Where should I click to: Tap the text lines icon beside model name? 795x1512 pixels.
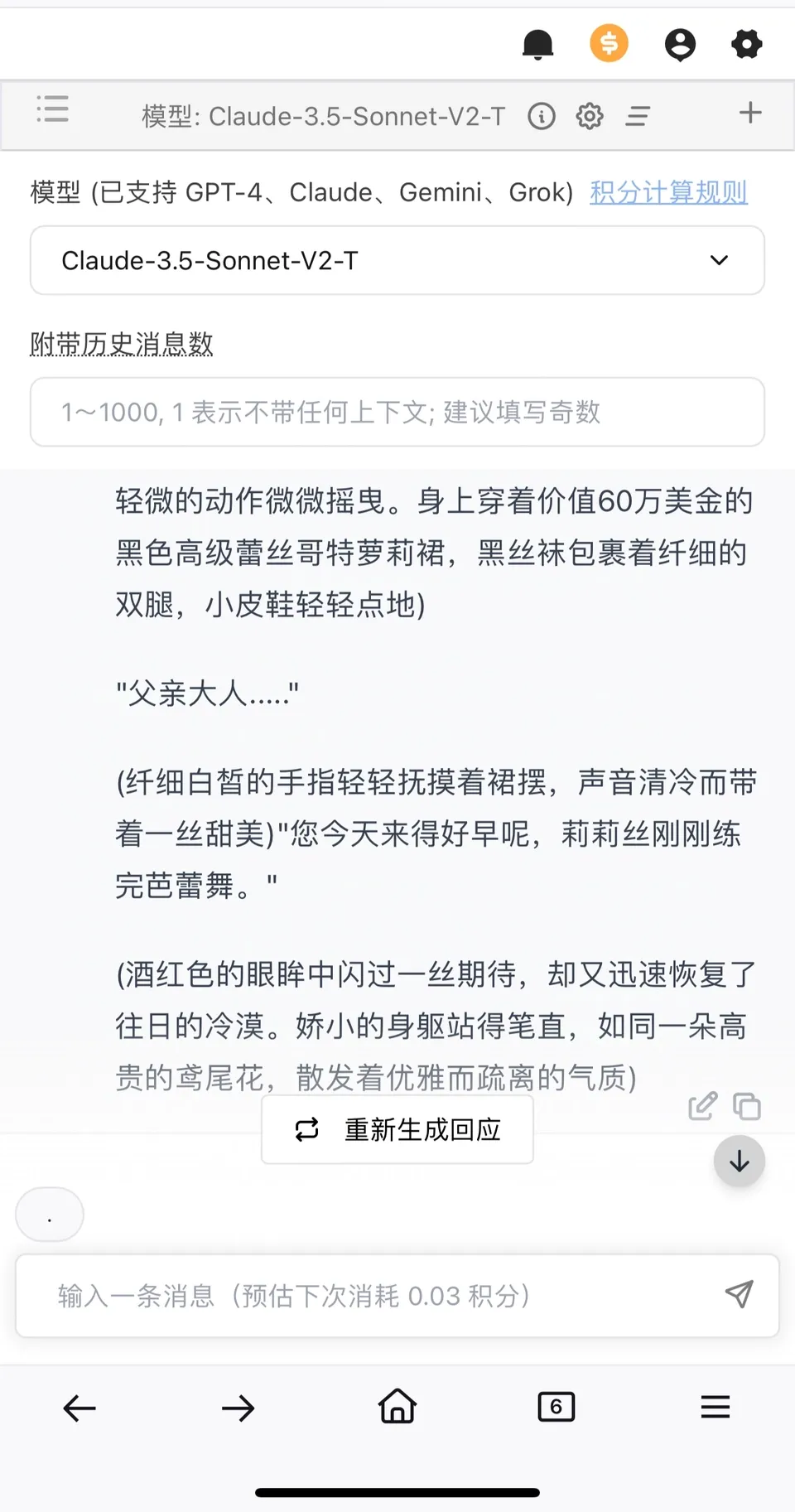click(x=637, y=116)
